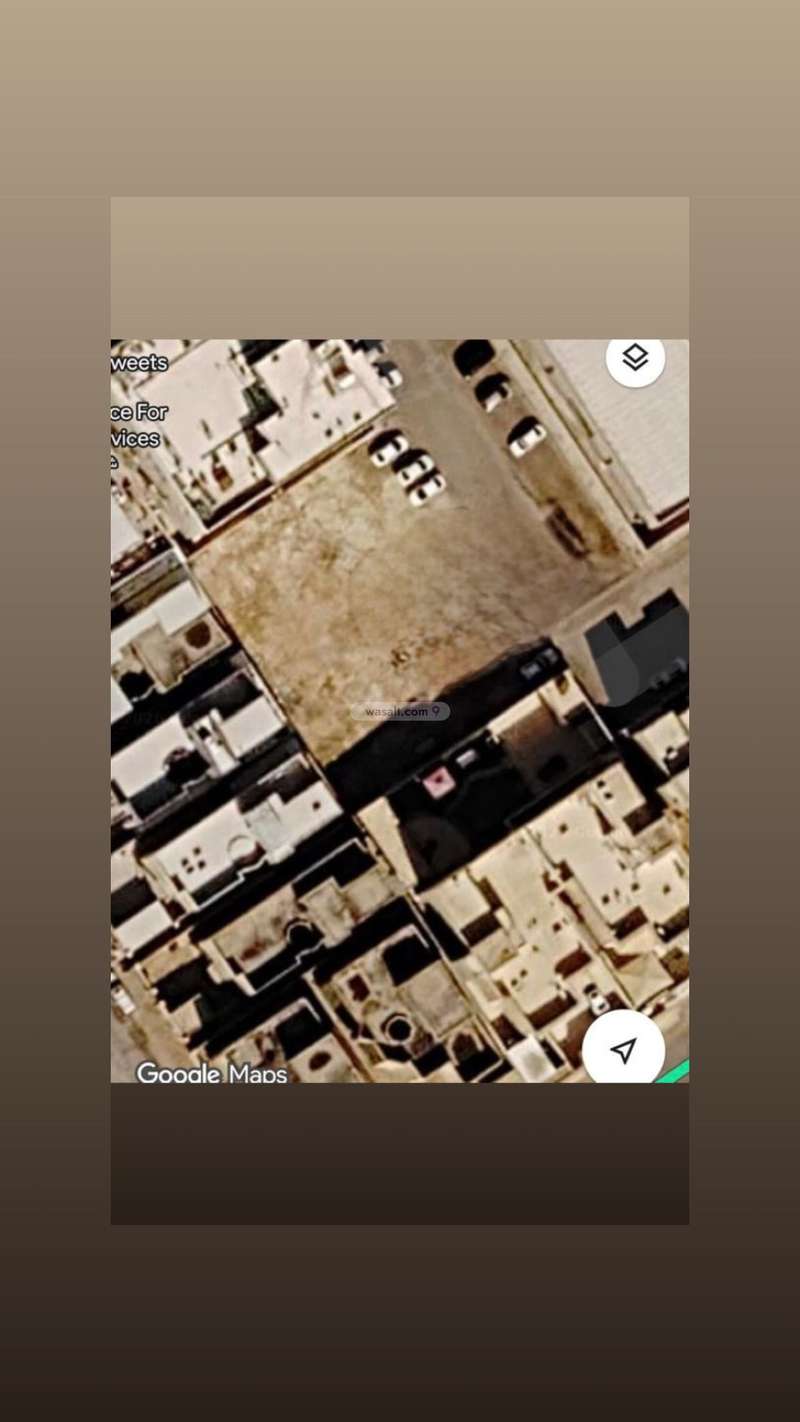Viewport: 800px width, 1422px height.
Task: Select satellite style via the stacked-layers icon
Action: pyautogui.click(x=636, y=358)
